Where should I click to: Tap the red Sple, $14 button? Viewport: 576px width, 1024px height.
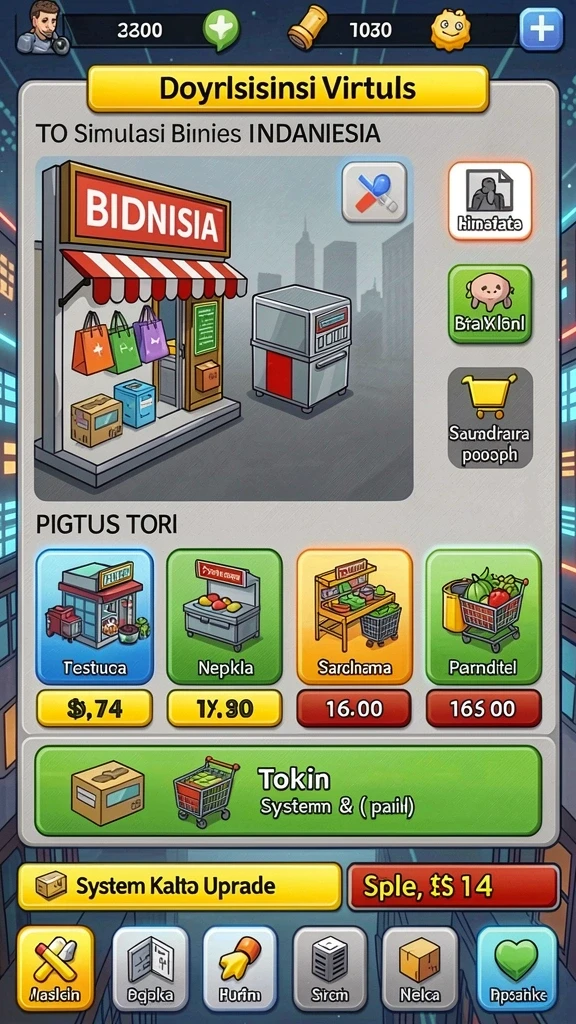pyautogui.click(x=454, y=886)
